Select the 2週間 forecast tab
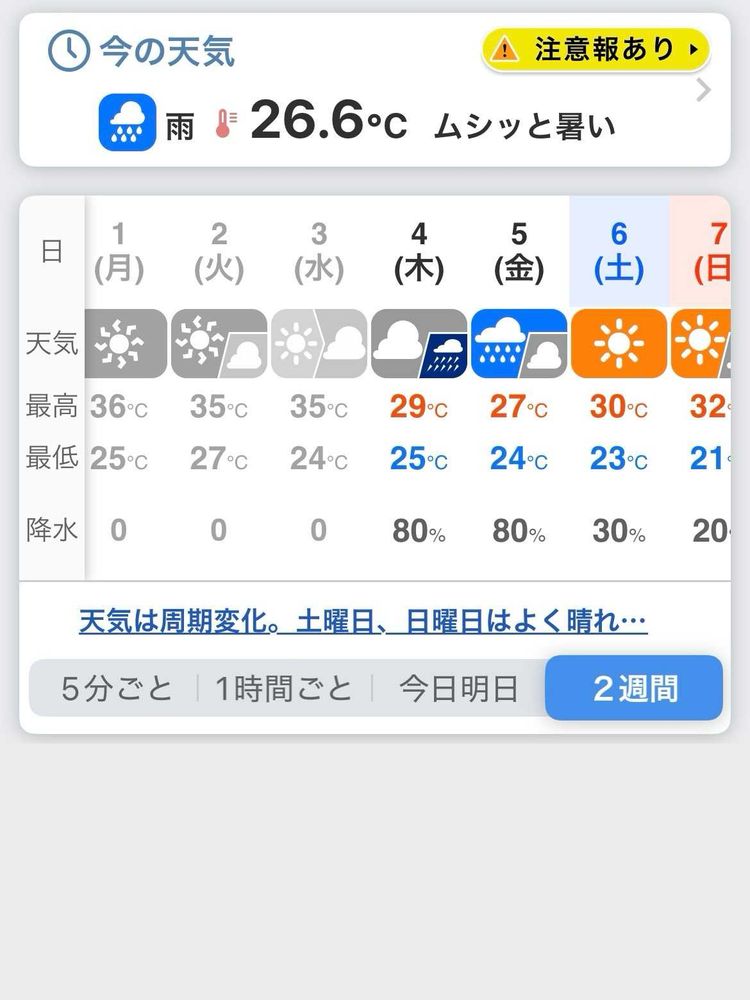The height and width of the screenshot is (1000, 750). pyautogui.click(x=634, y=688)
